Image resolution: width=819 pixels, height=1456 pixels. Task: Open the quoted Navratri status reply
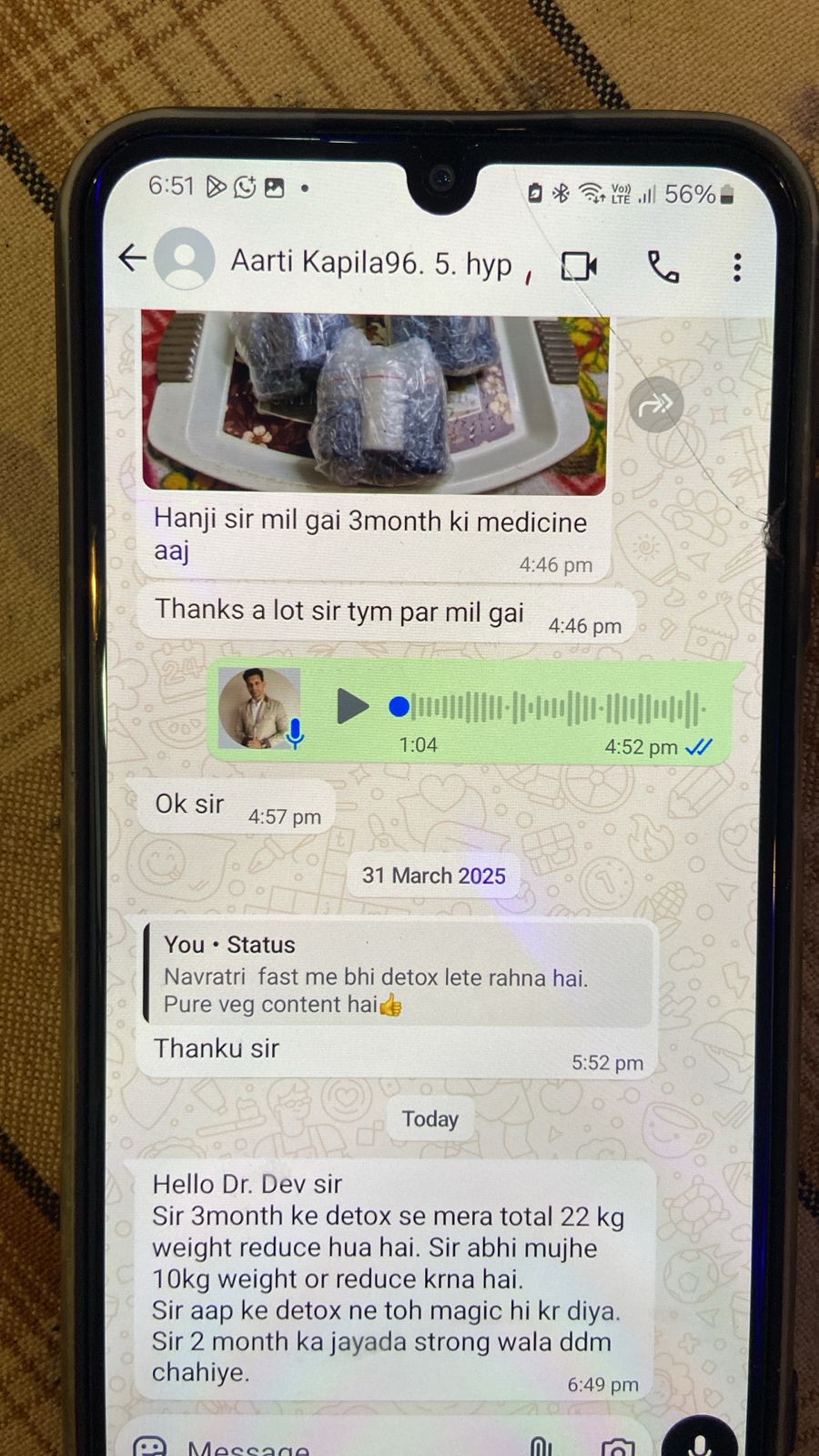click(398, 974)
